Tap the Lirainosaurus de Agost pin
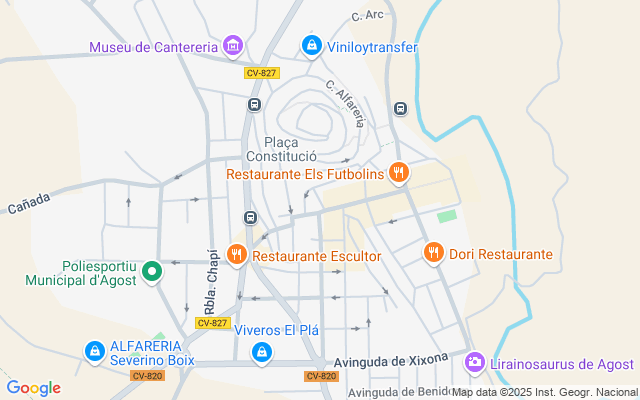This screenshot has height=400, width=640. [x=475, y=363]
